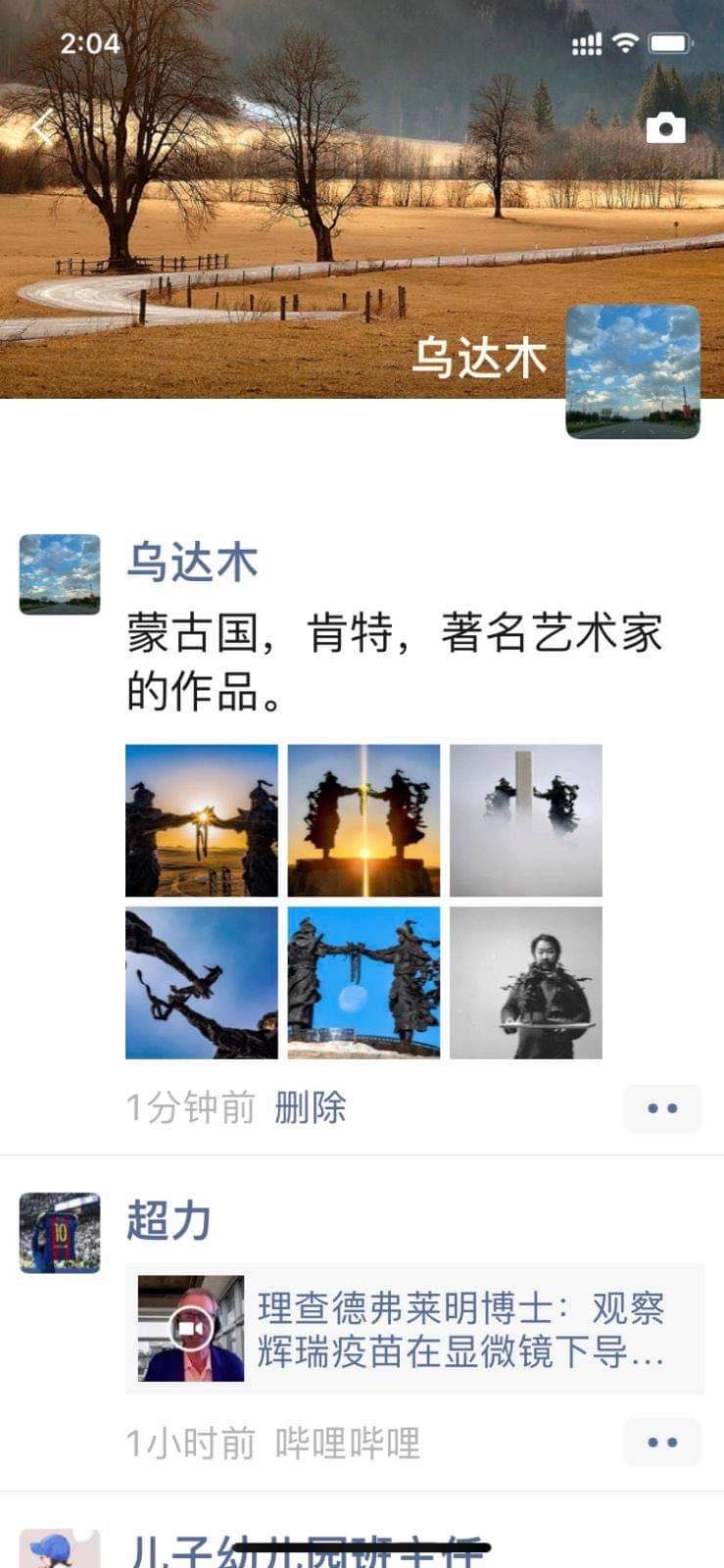Viewport: 724px width, 1568px height.
Task: Open 超力's profile name
Action: pyautogui.click(x=169, y=1221)
